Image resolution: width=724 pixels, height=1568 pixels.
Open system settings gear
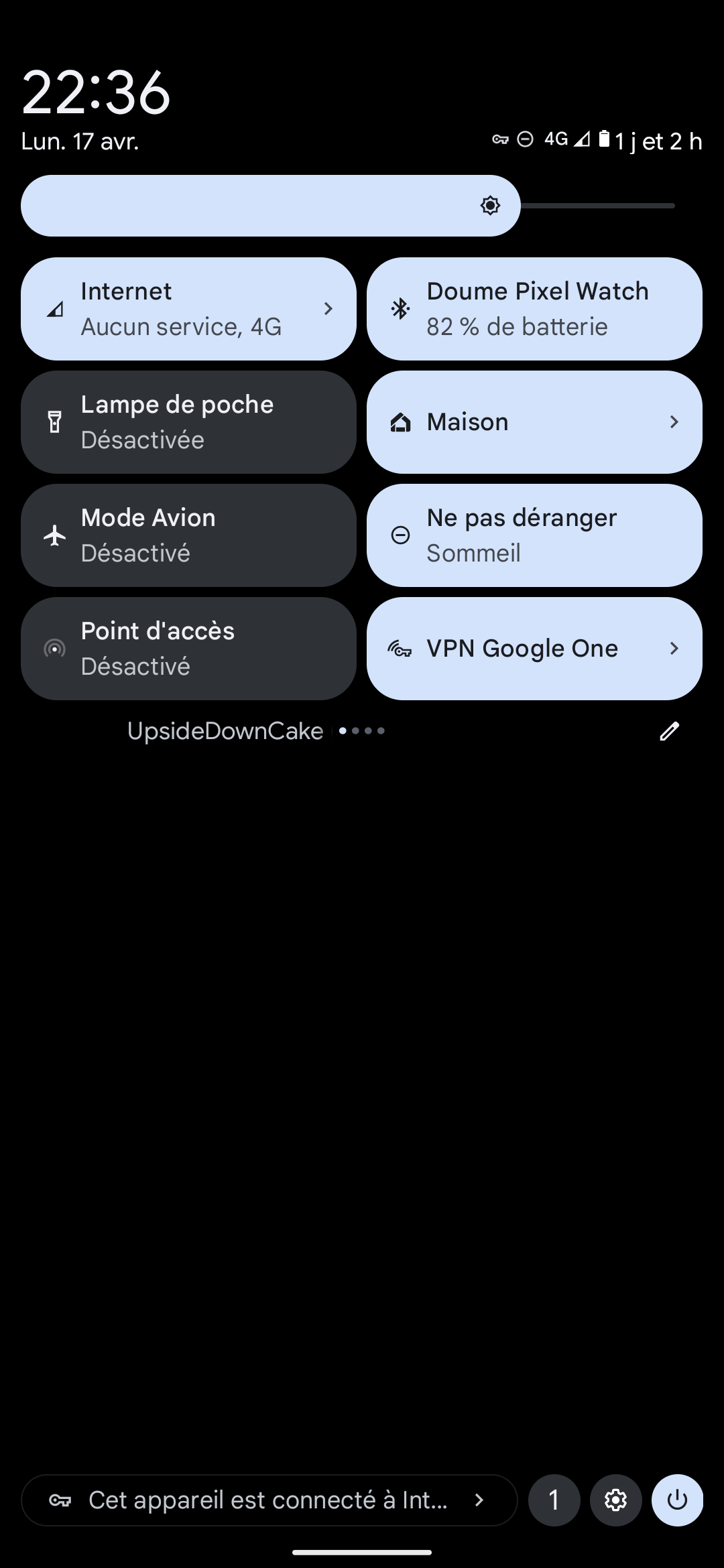tap(615, 1500)
